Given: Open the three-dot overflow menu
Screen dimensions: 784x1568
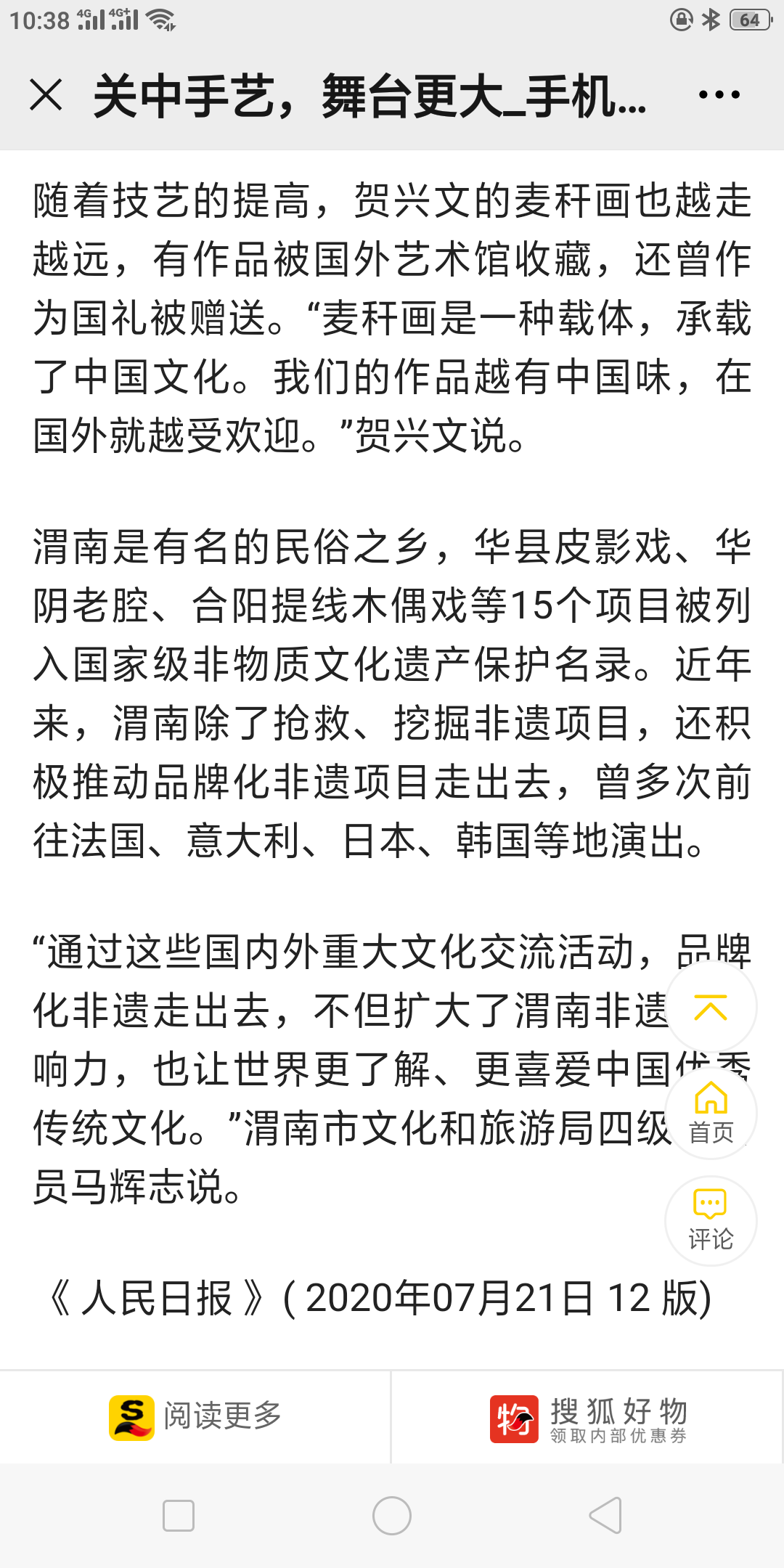Looking at the screenshot, I should pyautogui.click(x=719, y=95).
